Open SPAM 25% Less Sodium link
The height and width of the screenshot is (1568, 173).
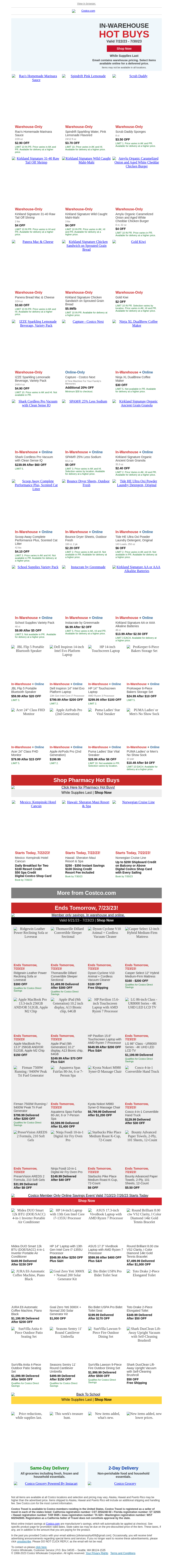pyautogui.click(x=88, y=401)
